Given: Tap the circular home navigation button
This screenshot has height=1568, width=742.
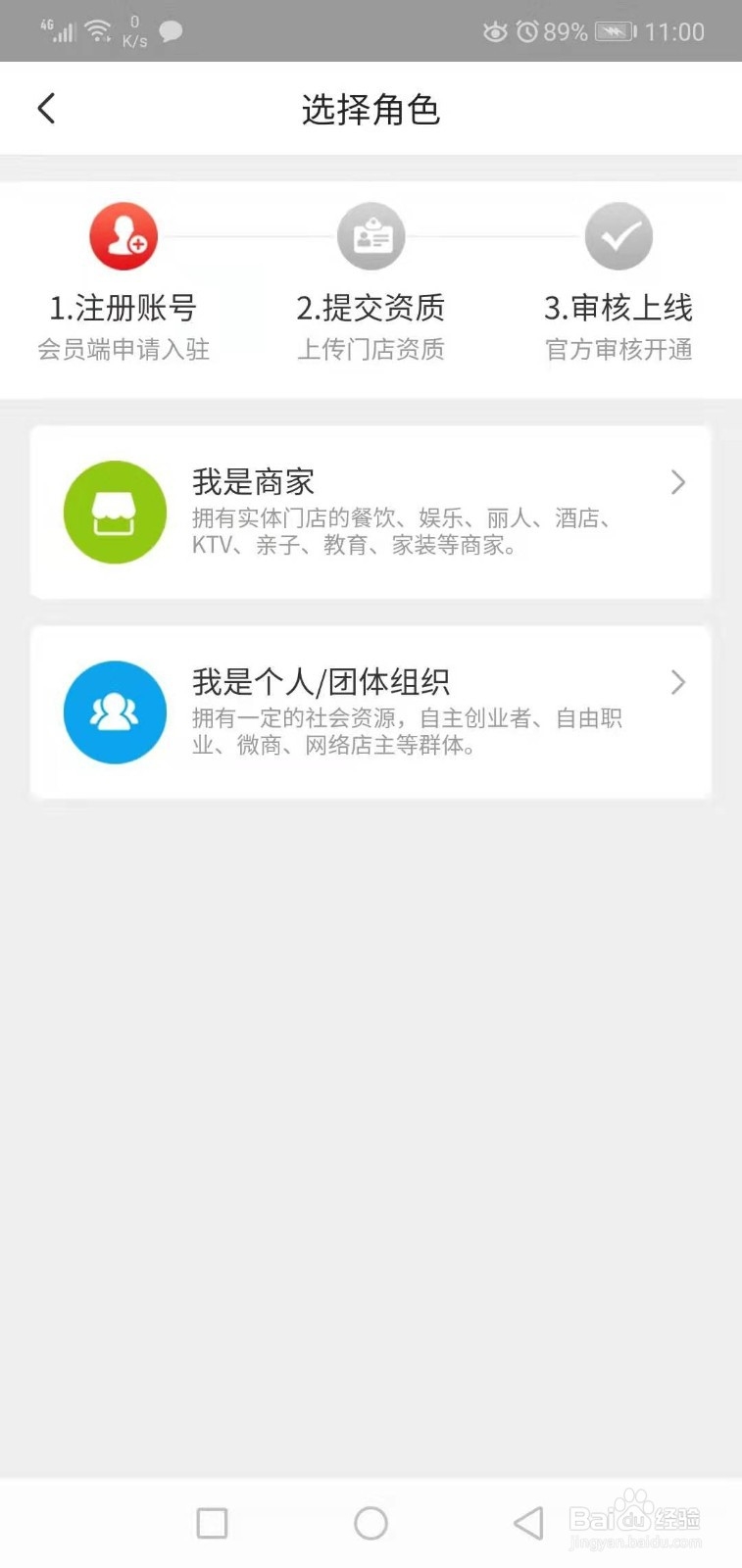Looking at the screenshot, I should [x=371, y=1523].
